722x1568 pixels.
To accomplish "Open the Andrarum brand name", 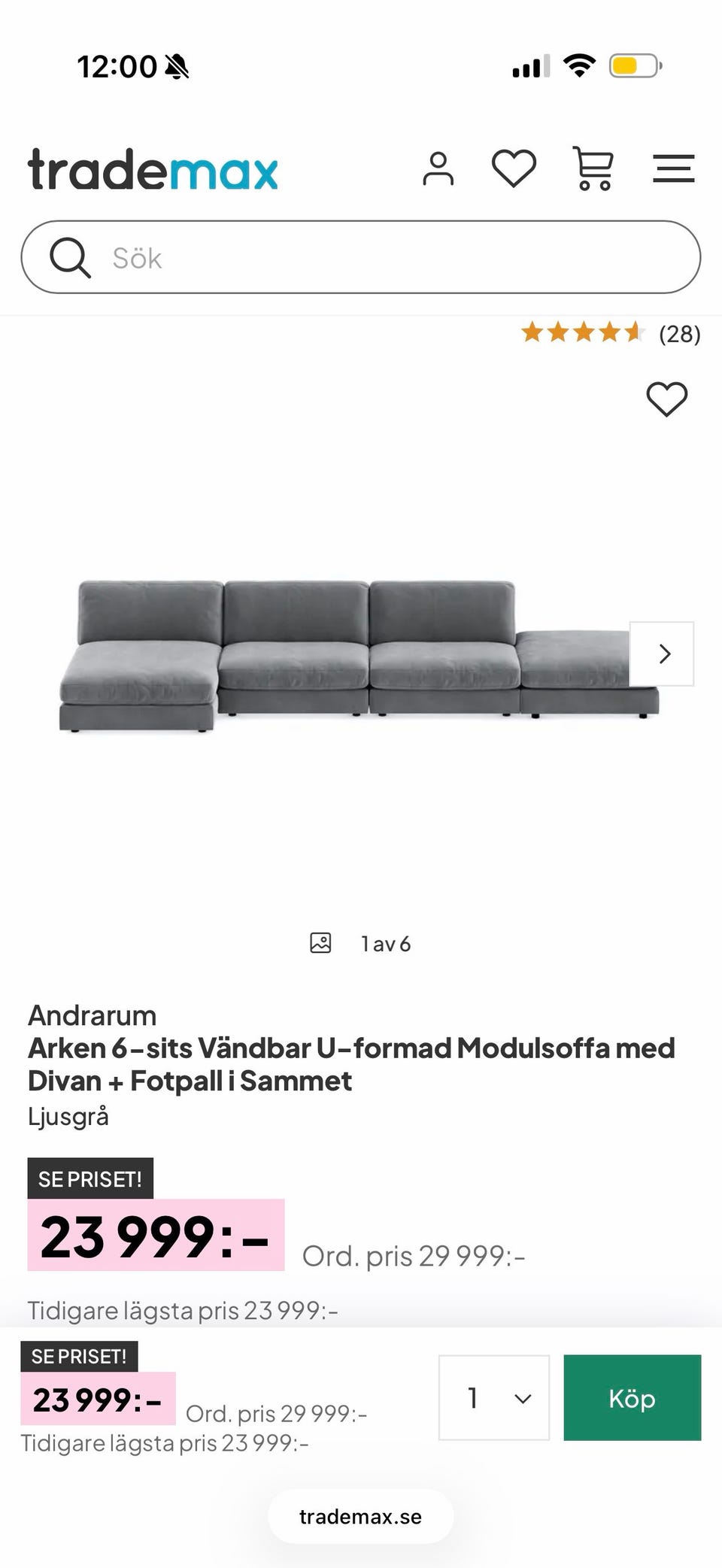I will pos(92,1014).
